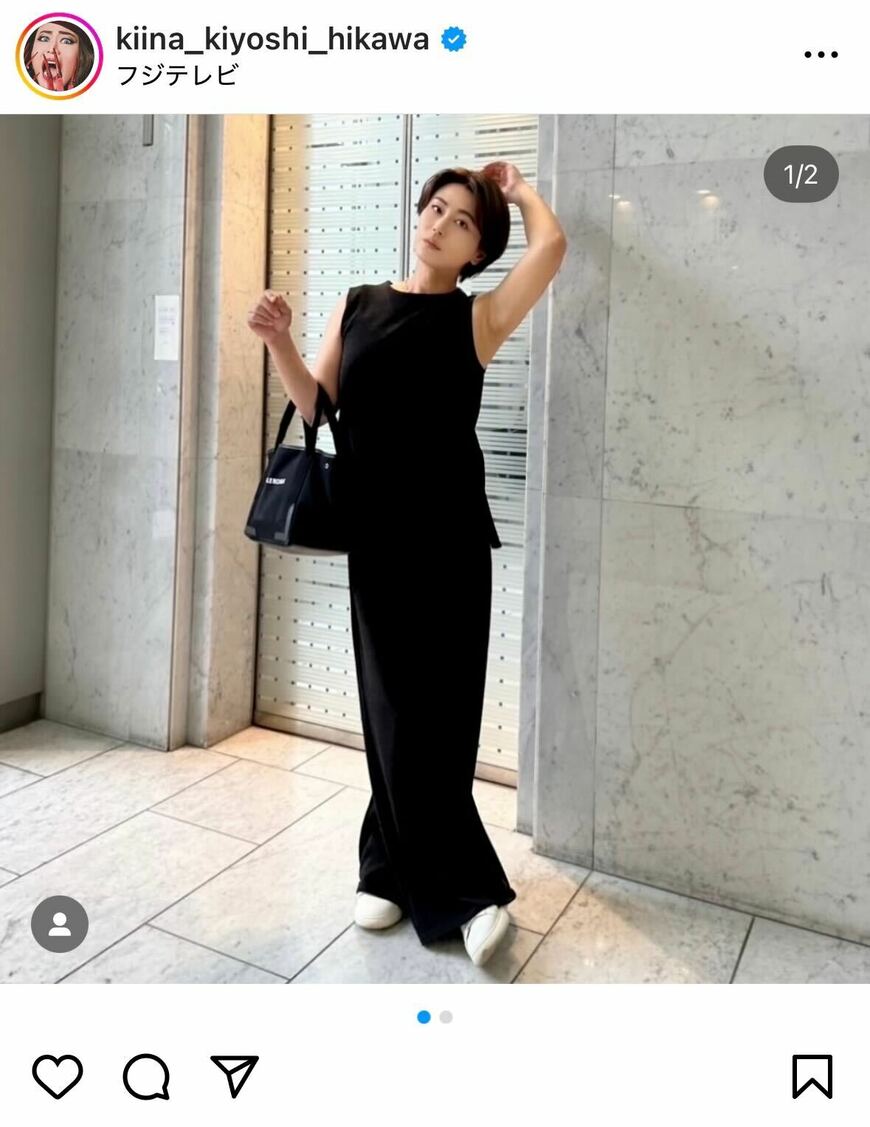Image resolution: width=870 pixels, height=1127 pixels.
Task: Show tagged people on the photo
Action: pos(60,924)
